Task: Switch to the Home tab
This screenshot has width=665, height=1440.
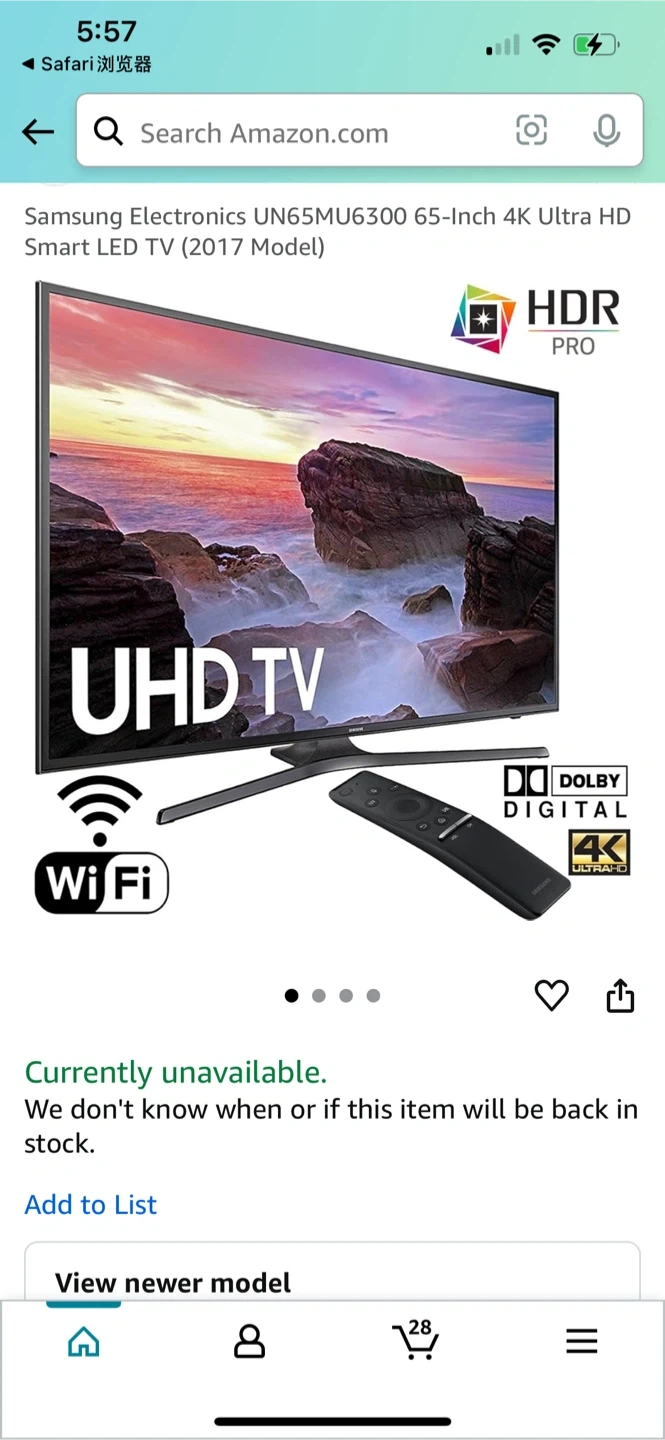Action: (x=84, y=1340)
